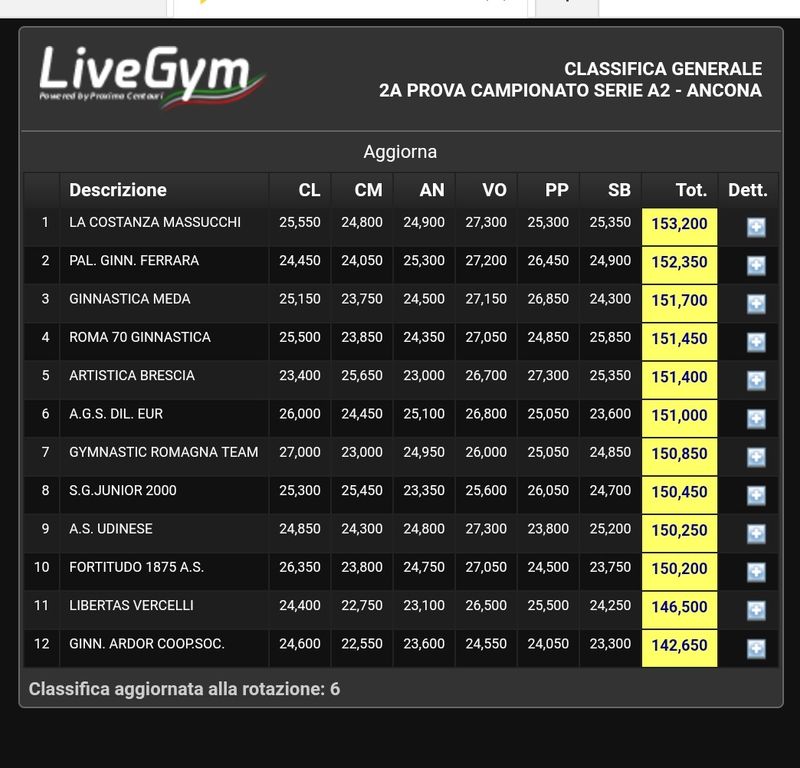Expand details for Ginn. Ardor Coop.Soc.
Viewport: 800px width, 768px height.
[756, 648]
